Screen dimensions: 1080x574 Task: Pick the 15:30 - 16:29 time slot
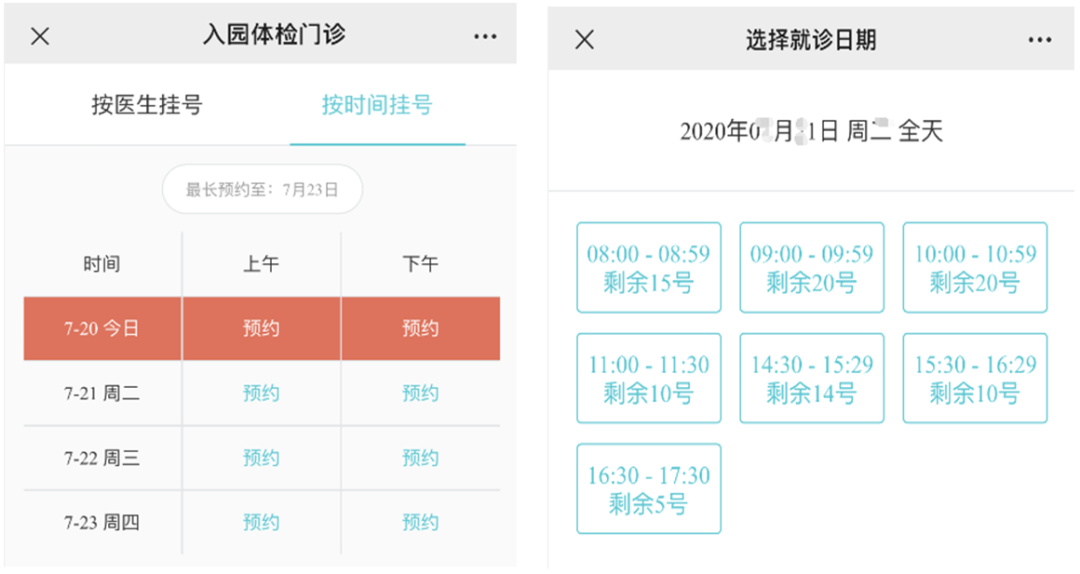974,378
